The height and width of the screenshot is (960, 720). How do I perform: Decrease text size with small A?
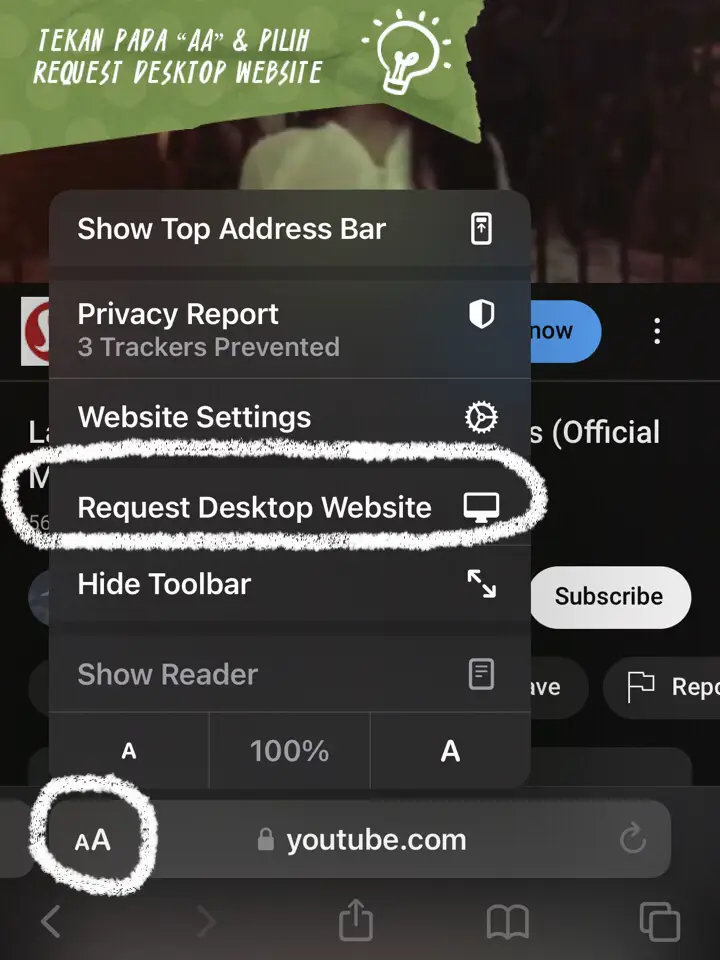pyautogui.click(x=128, y=751)
